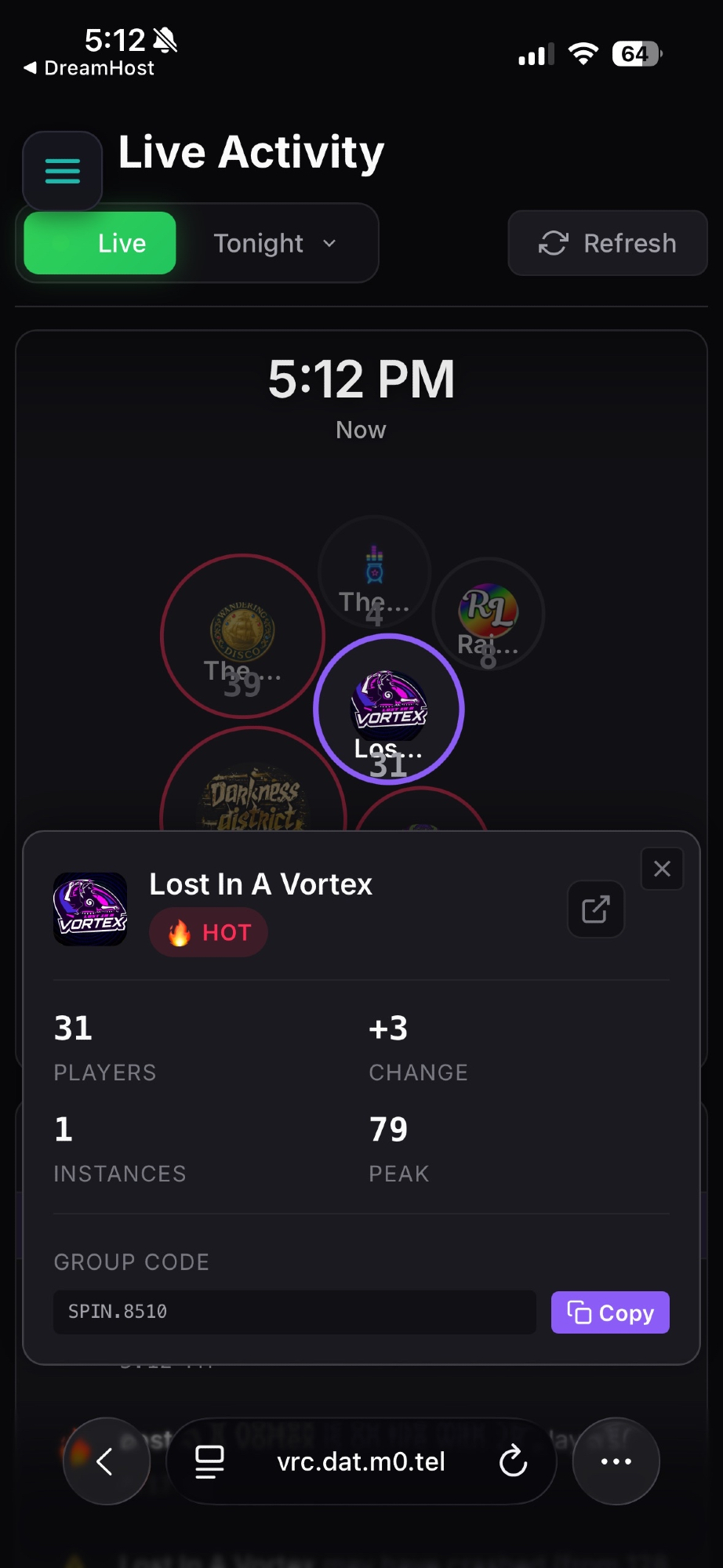723x1568 pixels.
Task: Close the Lost In A Vortex panel
Action: [x=662, y=869]
